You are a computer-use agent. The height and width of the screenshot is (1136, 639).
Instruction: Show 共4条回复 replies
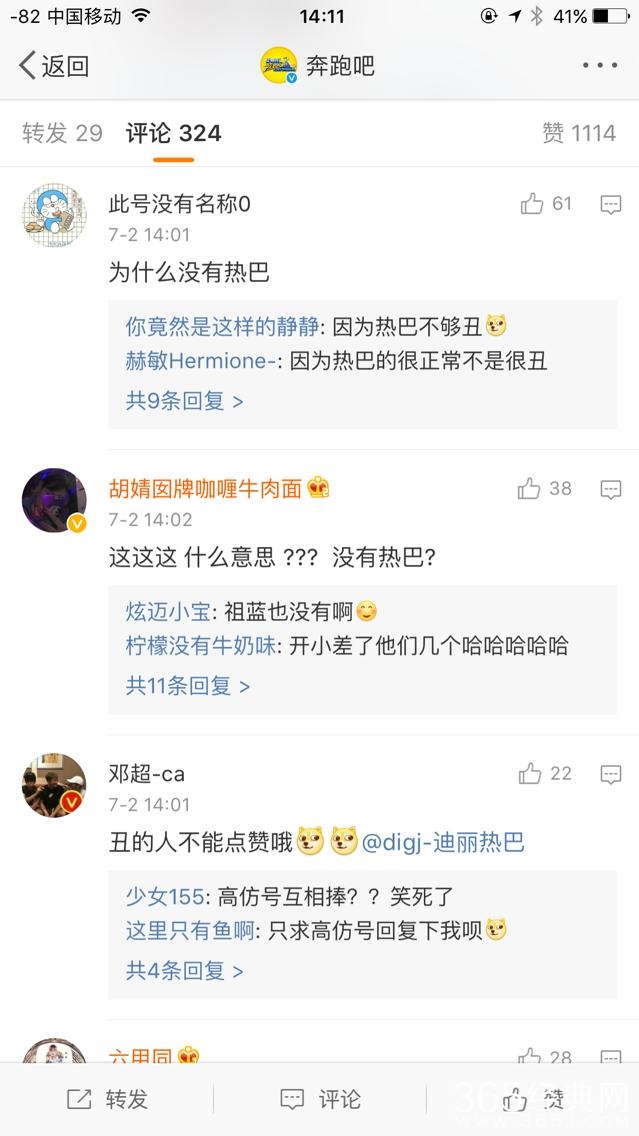click(x=184, y=970)
